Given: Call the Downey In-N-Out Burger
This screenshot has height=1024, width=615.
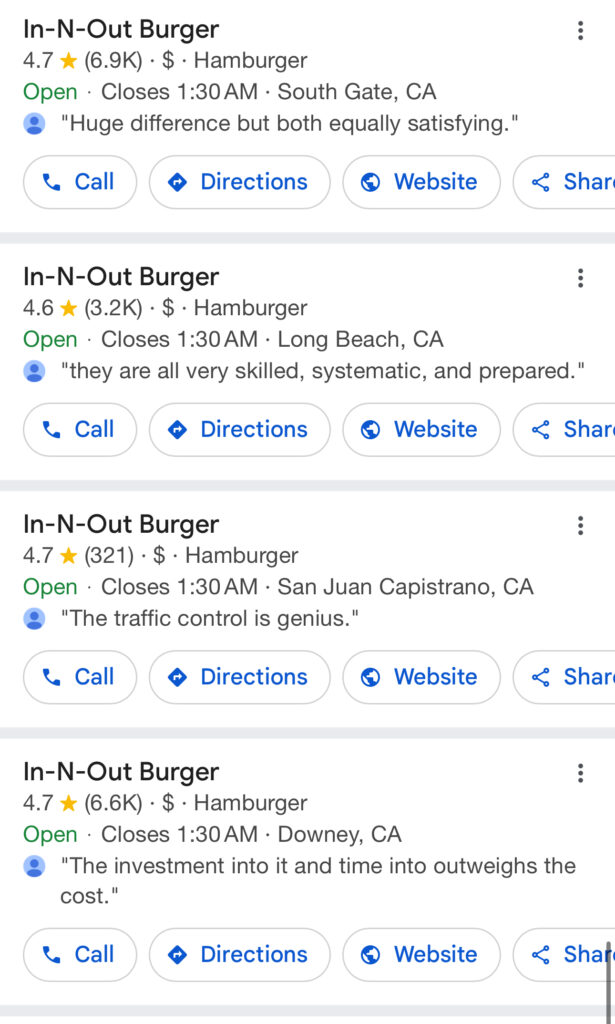Looking at the screenshot, I should pos(80,955).
